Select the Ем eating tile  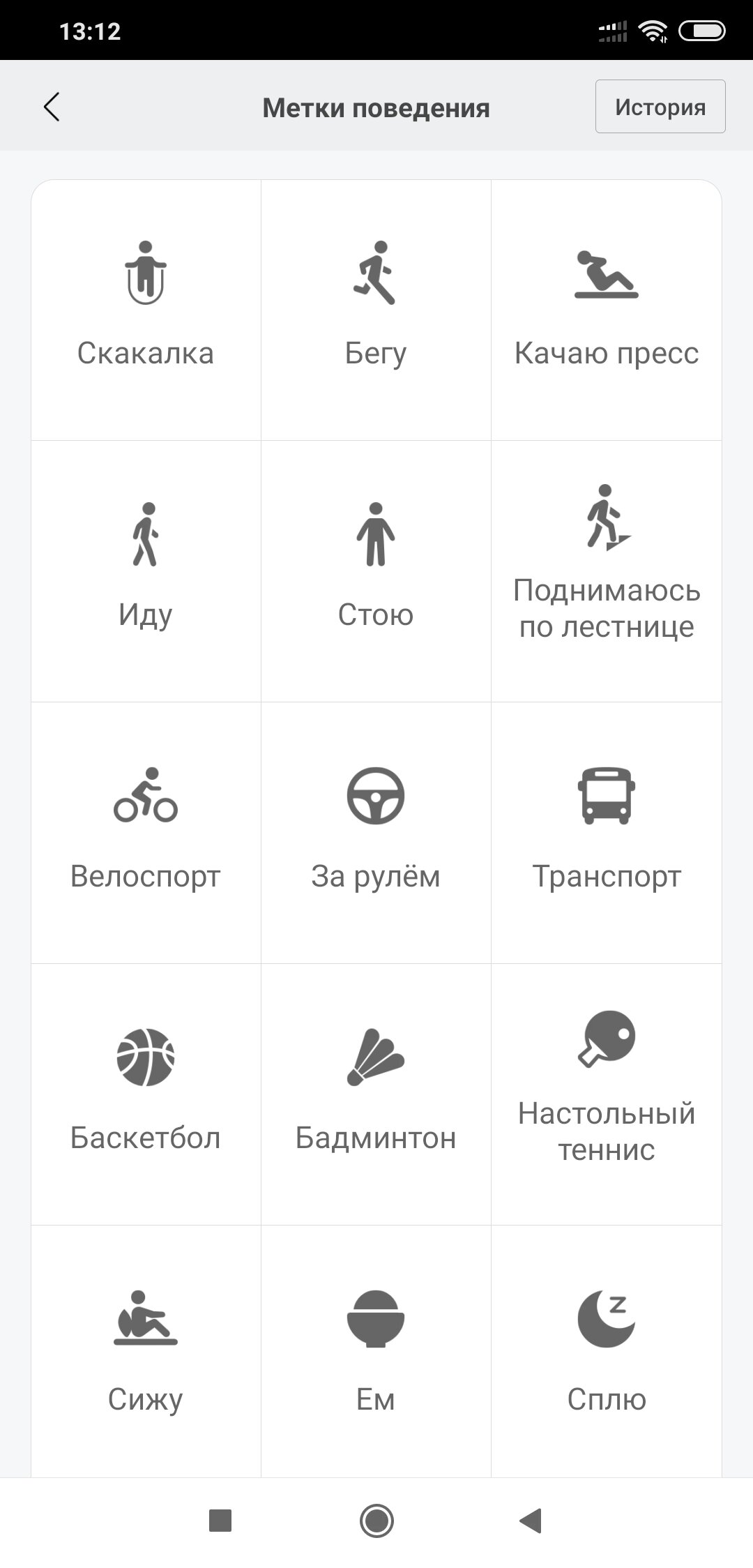(x=376, y=1351)
